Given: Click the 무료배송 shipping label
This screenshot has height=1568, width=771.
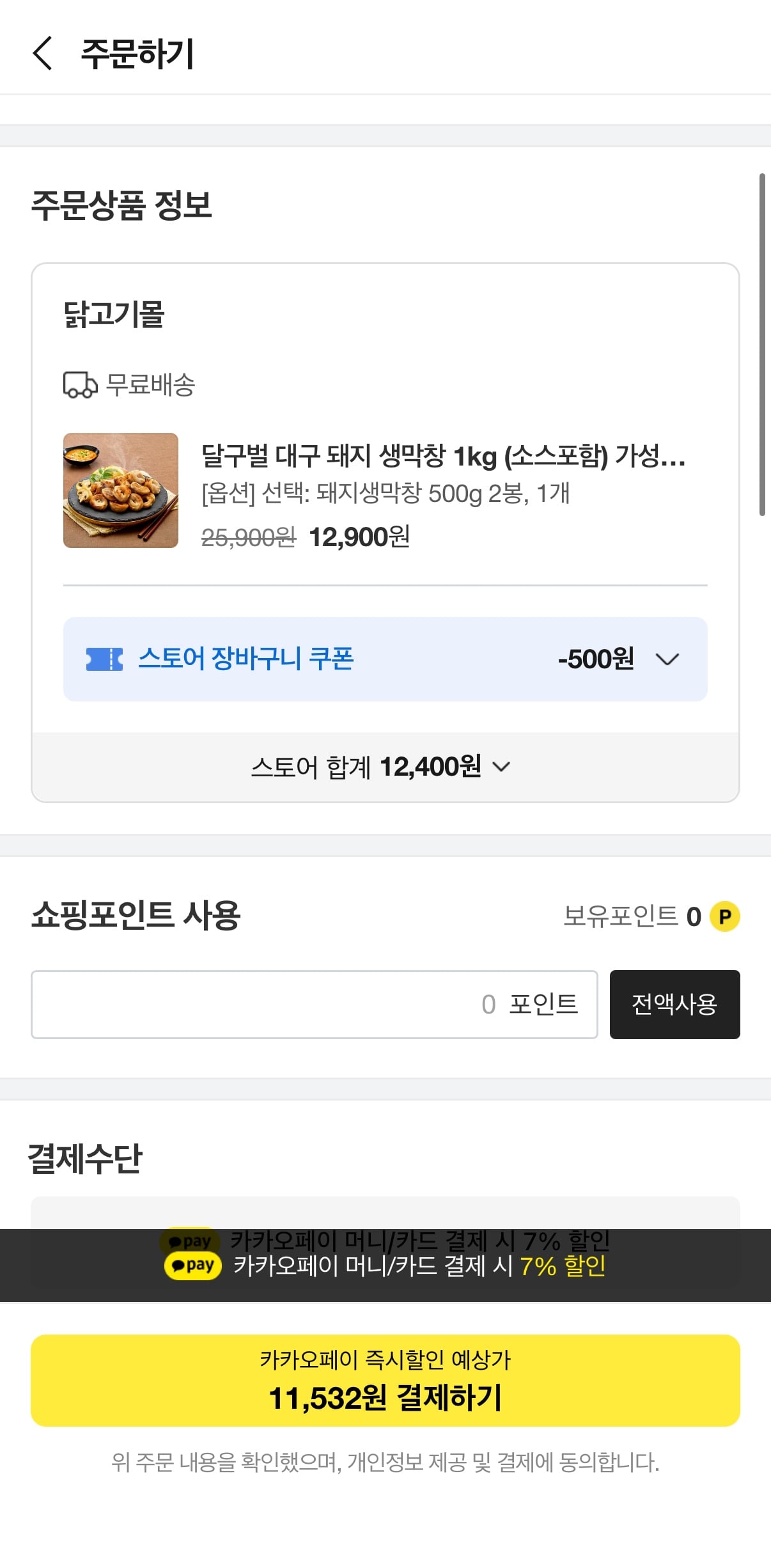Looking at the screenshot, I should coord(151,384).
